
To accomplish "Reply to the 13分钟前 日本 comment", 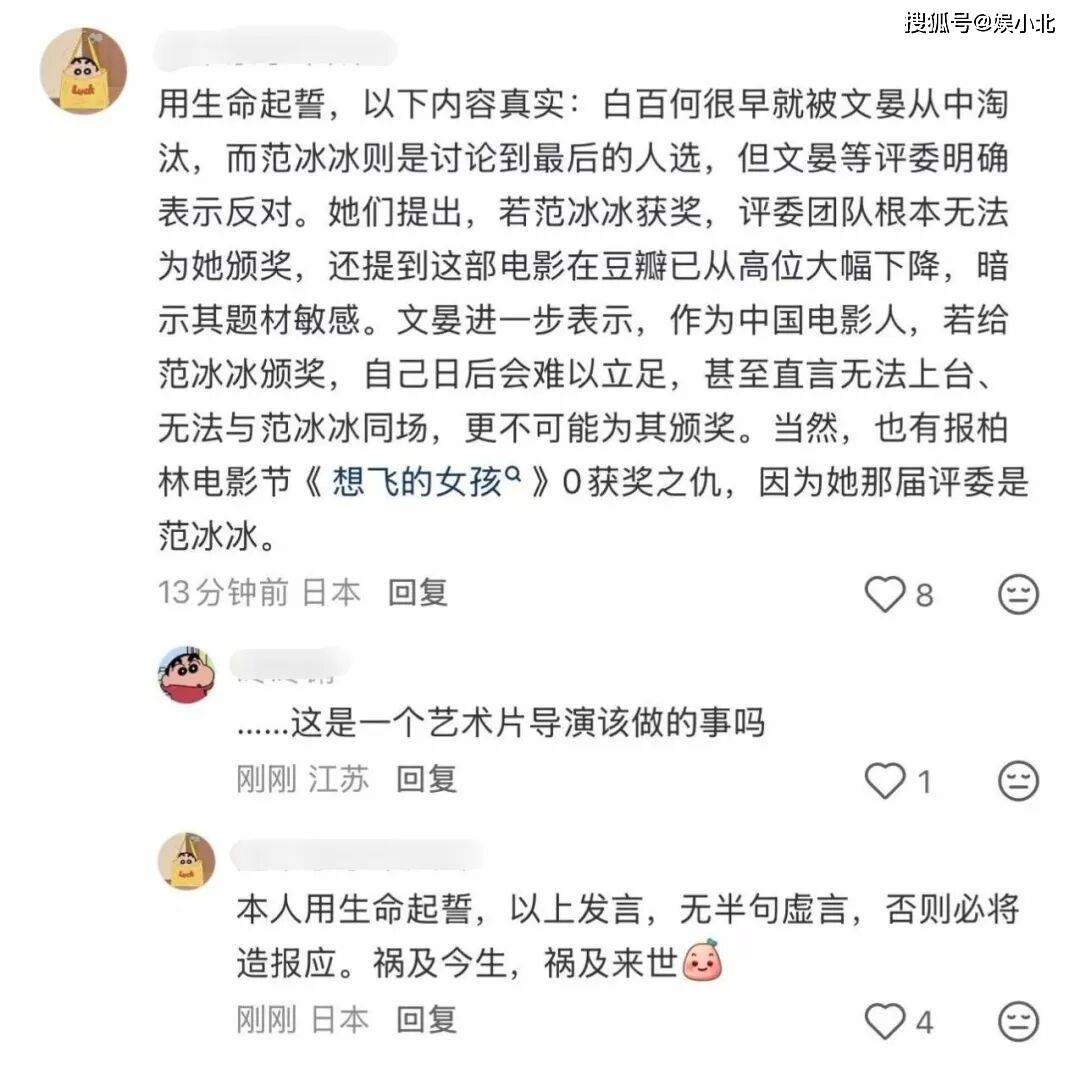I will point(418,592).
